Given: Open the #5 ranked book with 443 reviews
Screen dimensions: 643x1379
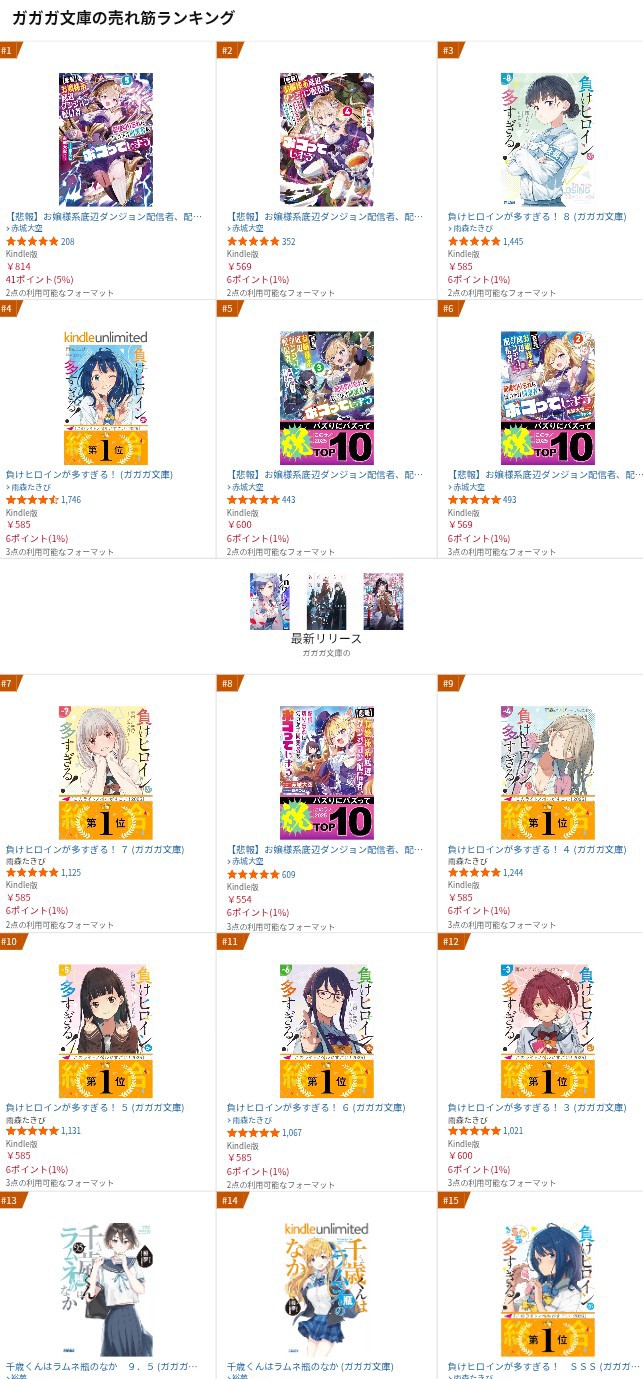Looking at the screenshot, I should (x=326, y=398).
